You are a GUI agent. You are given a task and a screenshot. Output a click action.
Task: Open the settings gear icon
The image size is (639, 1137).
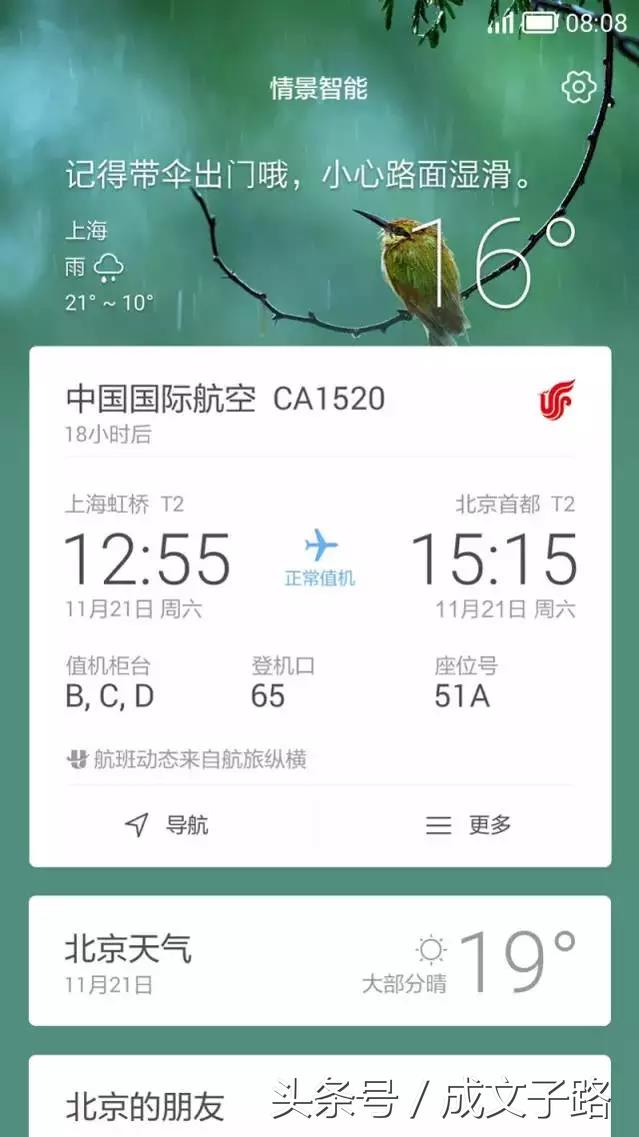coord(578,87)
